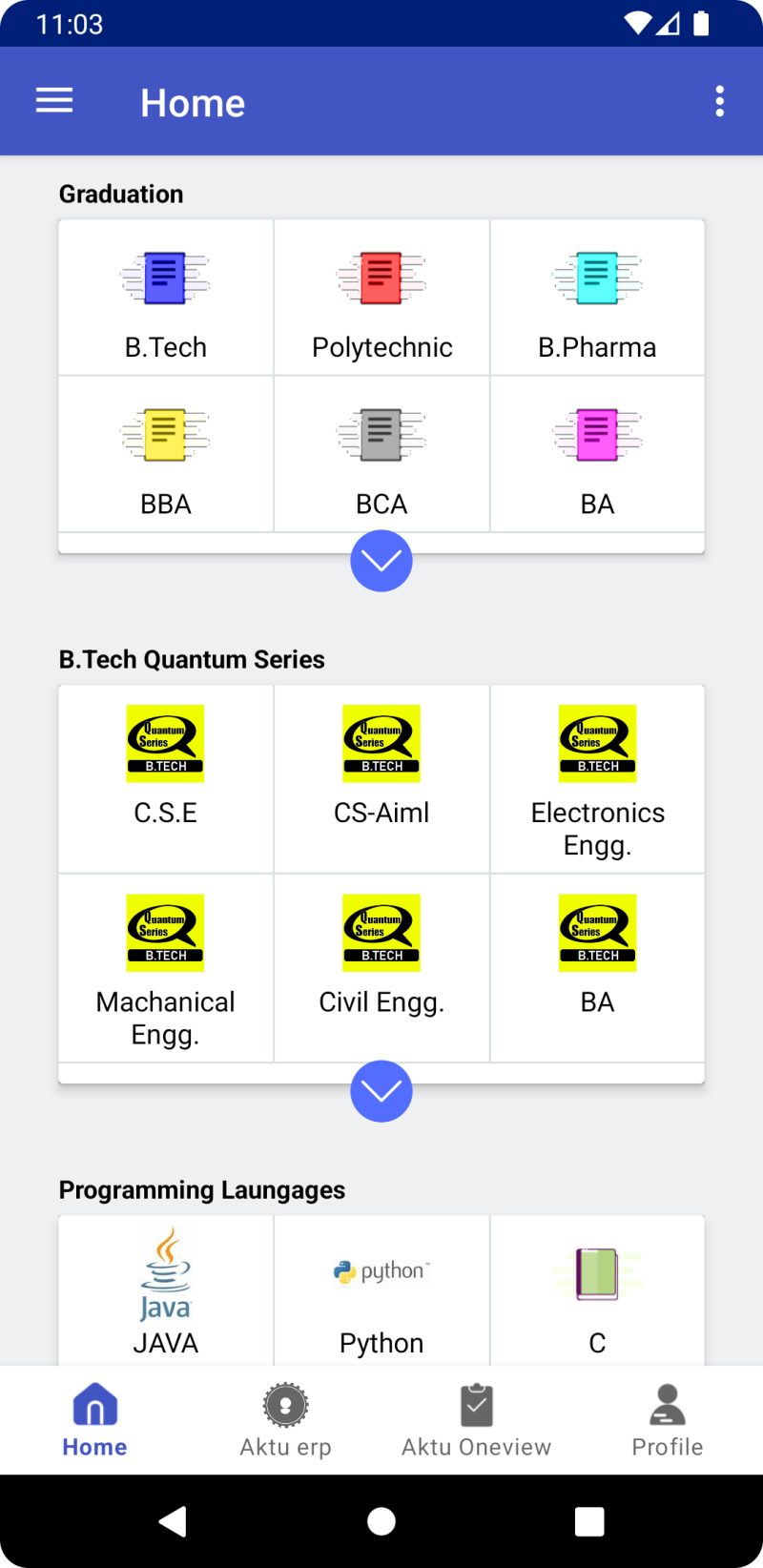763x1568 pixels.
Task: Choose the BBA tile
Action: pos(166,454)
